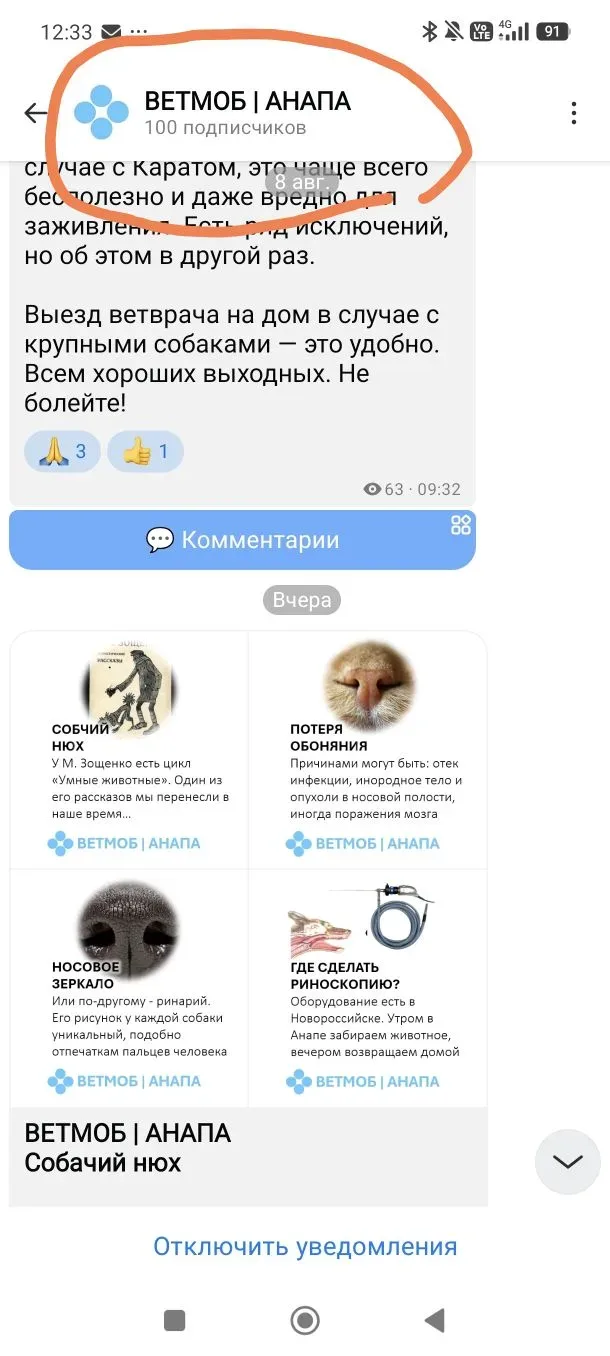The image size is (610, 1356).
Task: Tap Отключить уведомления to mute the channel
Action: pos(305,1247)
